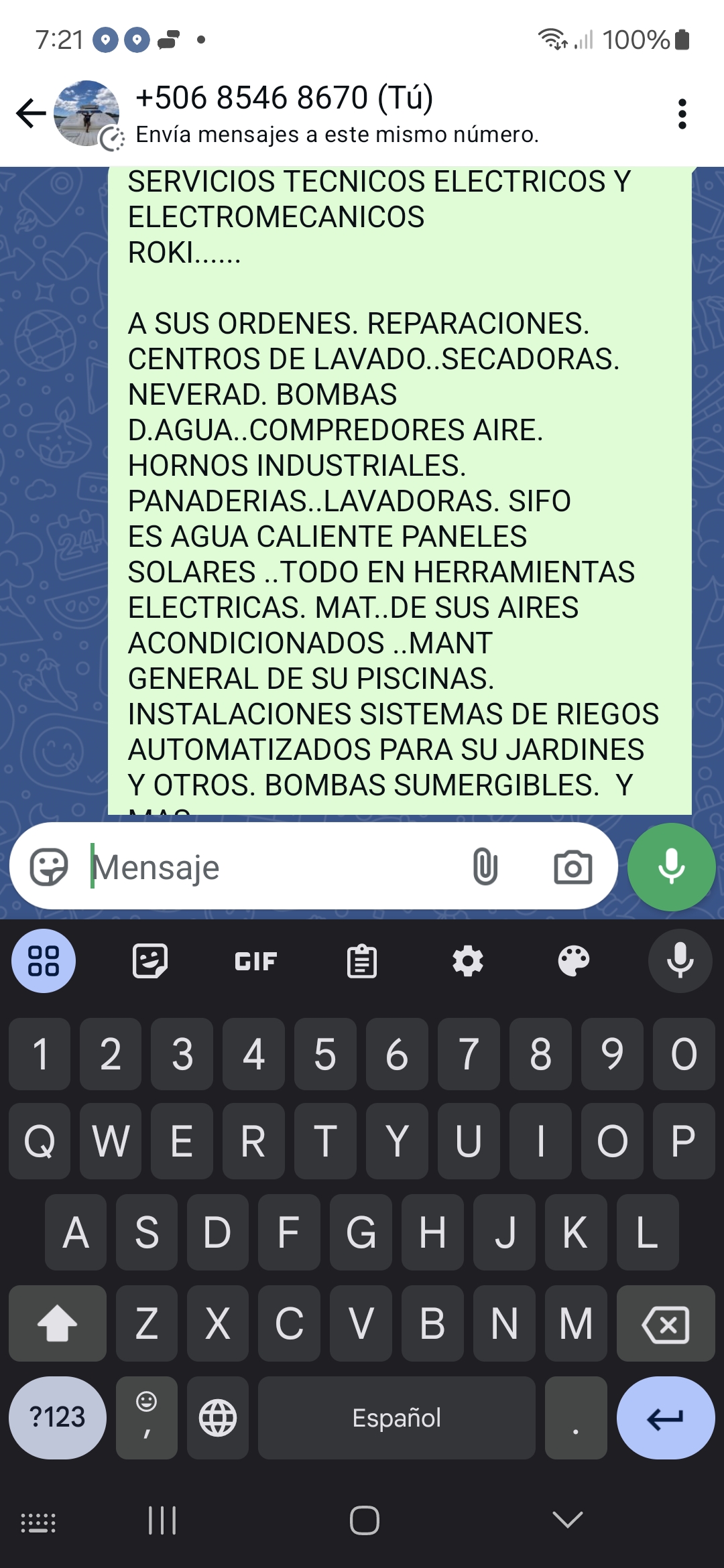Open the keyboard sticker panel
This screenshot has height=1568, width=724.
point(150,961)
